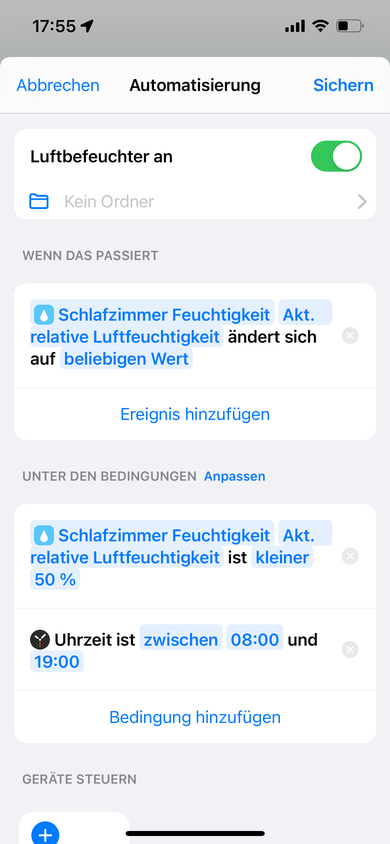Change the kleiner comparison operator
The width and height of the screenshot is (390, 844).
click(282, 558)
